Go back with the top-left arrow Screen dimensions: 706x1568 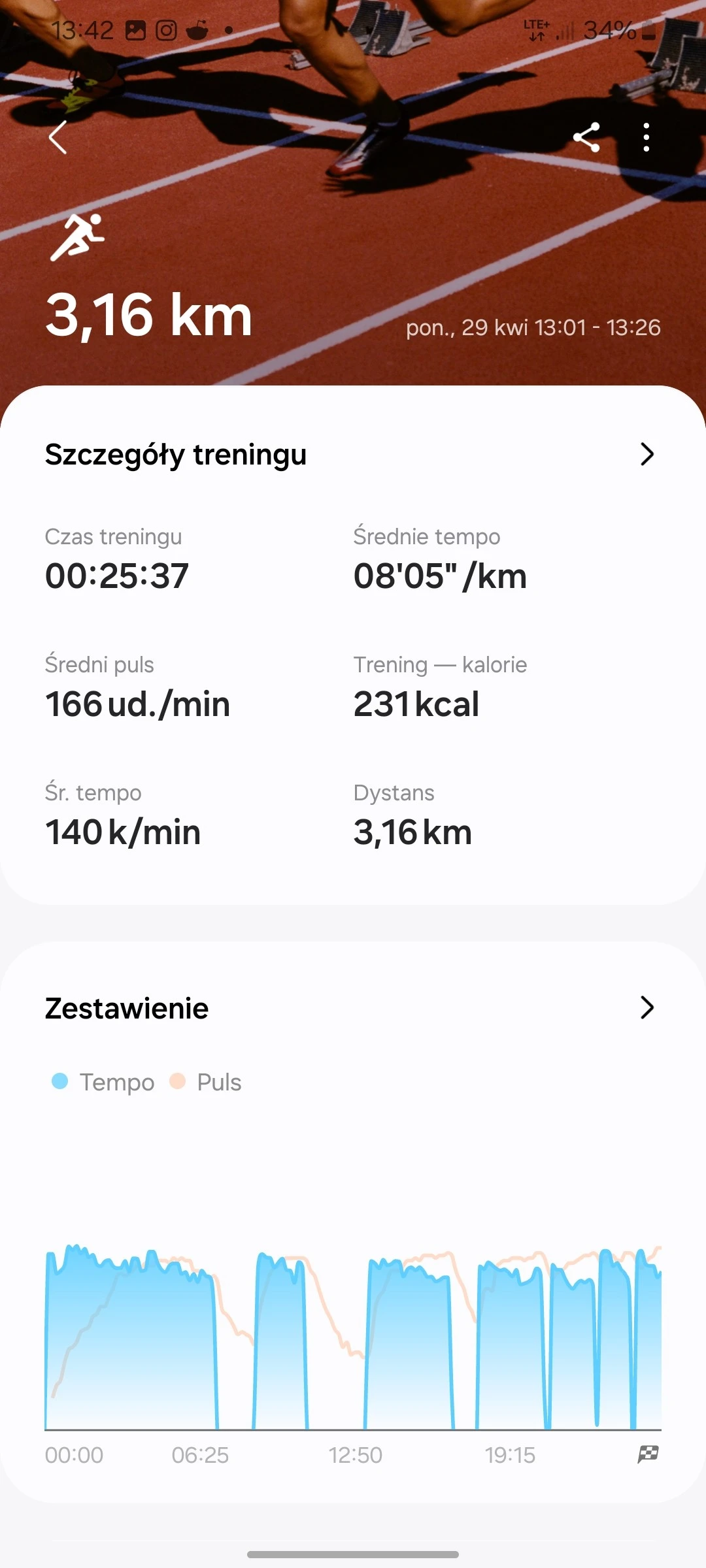coord(58,138)
